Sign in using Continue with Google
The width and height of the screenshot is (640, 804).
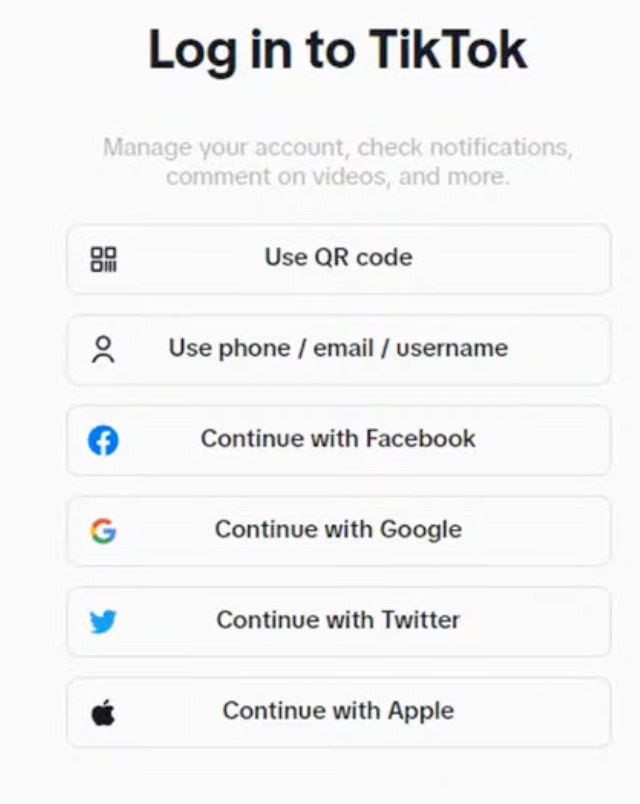(338, 530)
